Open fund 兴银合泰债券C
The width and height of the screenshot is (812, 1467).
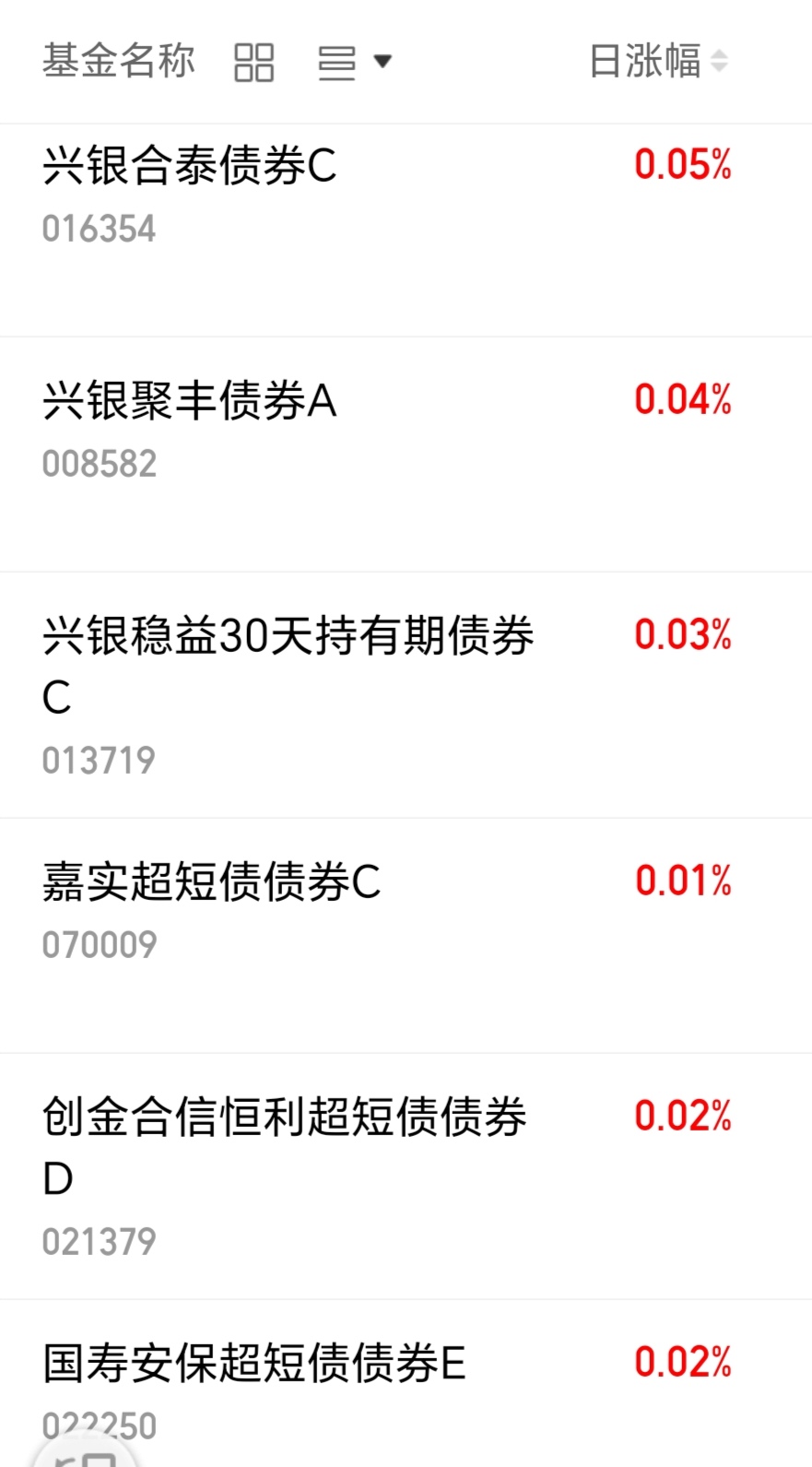click(406, 231)
